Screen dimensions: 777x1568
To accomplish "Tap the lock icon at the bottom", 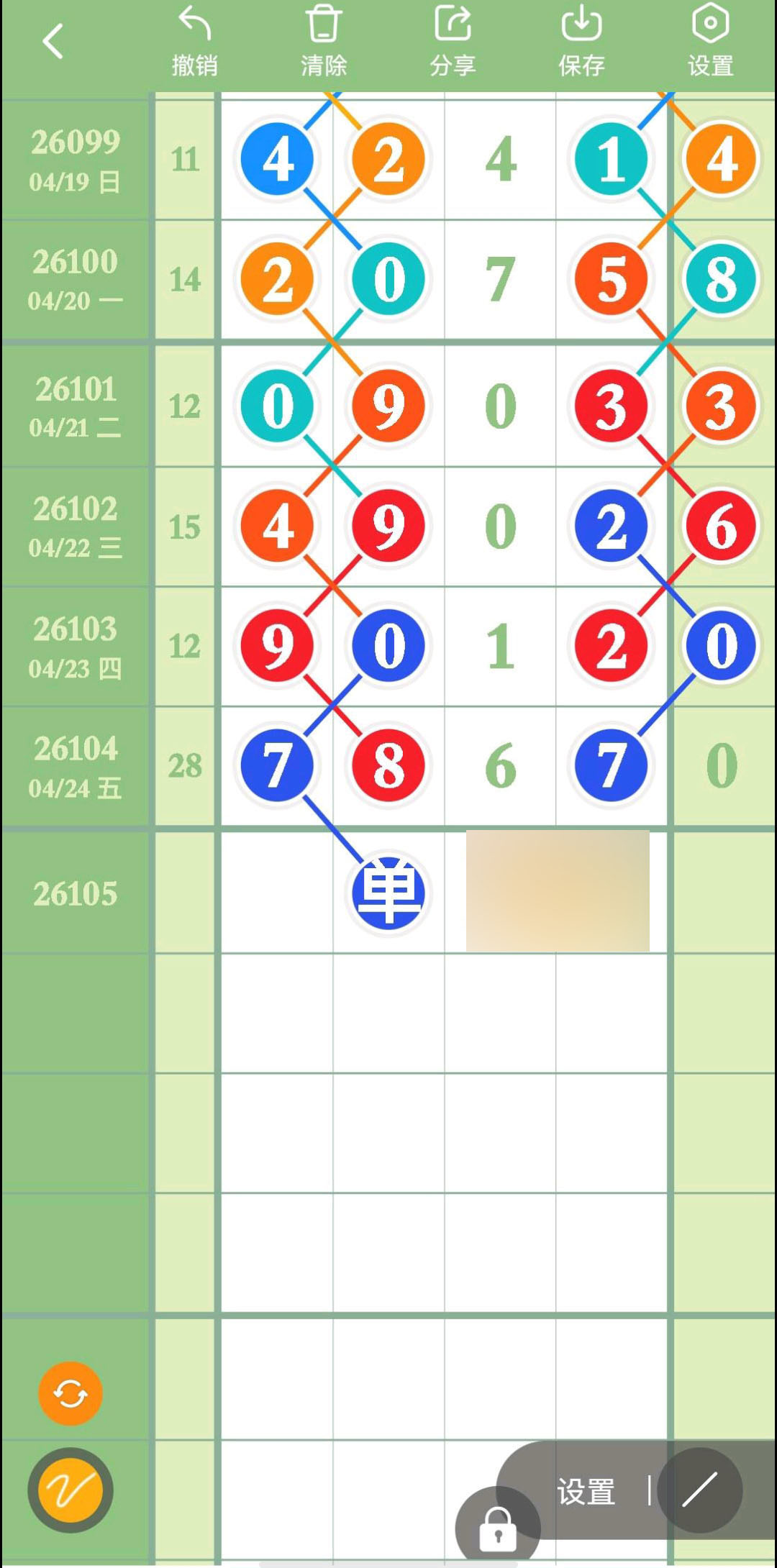I will [x=498, y=1528].
